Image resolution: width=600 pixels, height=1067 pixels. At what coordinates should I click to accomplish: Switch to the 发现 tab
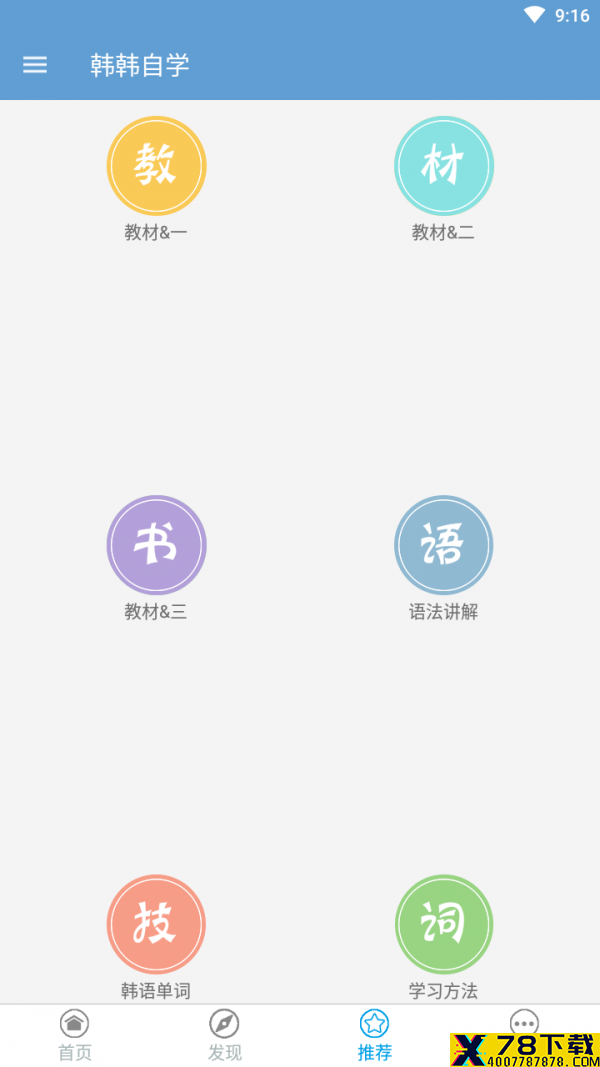tap(224, 1036)
